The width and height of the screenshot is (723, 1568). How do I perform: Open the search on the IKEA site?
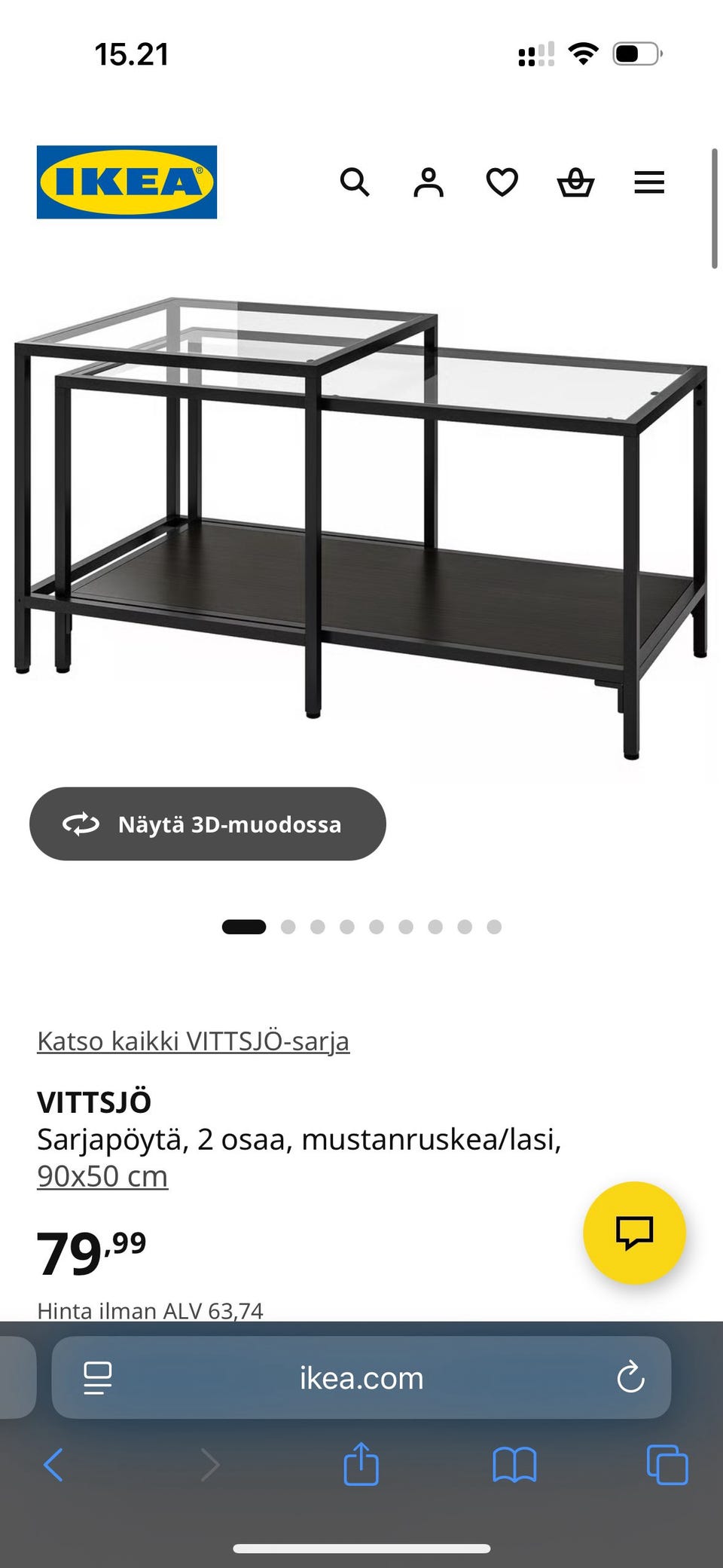(355, 182)
